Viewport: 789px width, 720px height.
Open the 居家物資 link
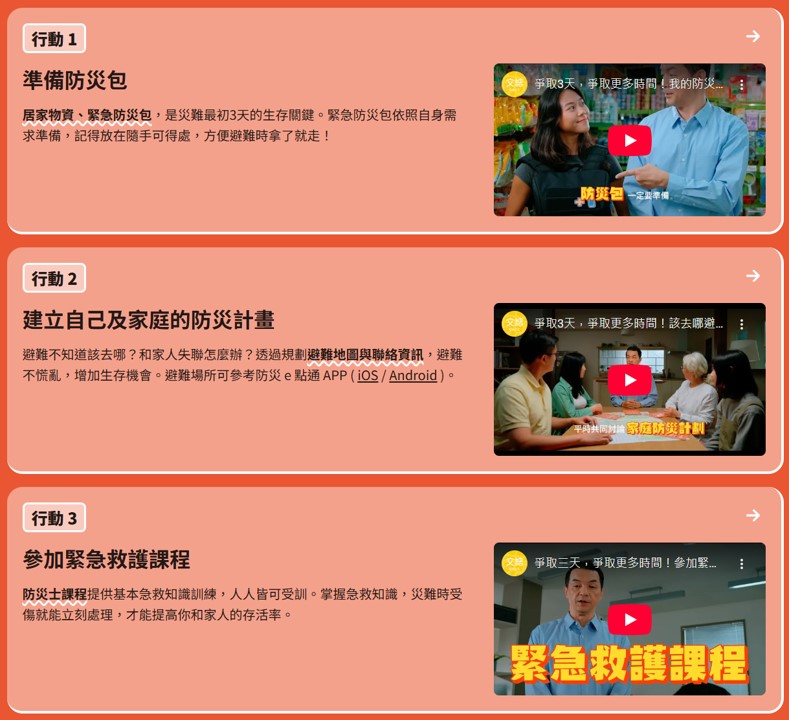[48, 115]
